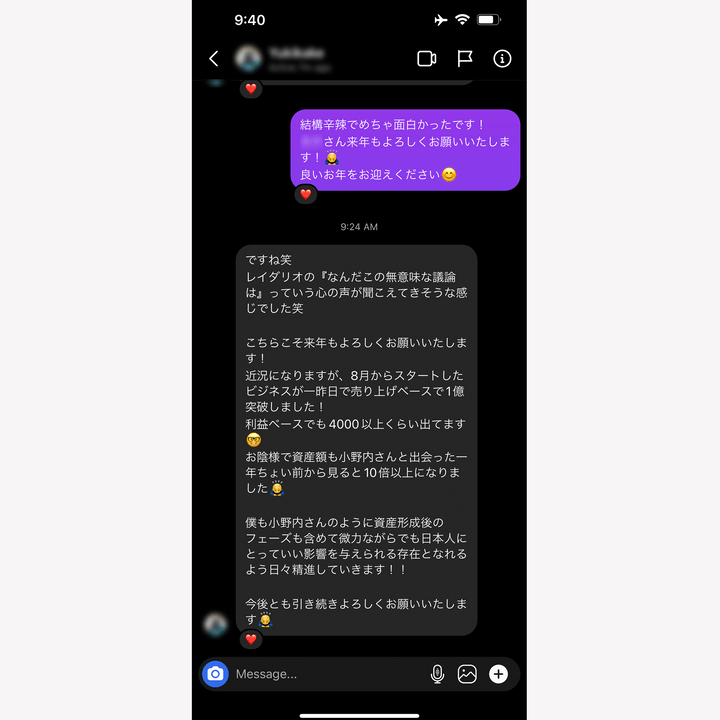Image resolution: width=720 pixels, height=720 pixels.
Task: Open sender's avatar beside gray message
Action: pos(215,625)
